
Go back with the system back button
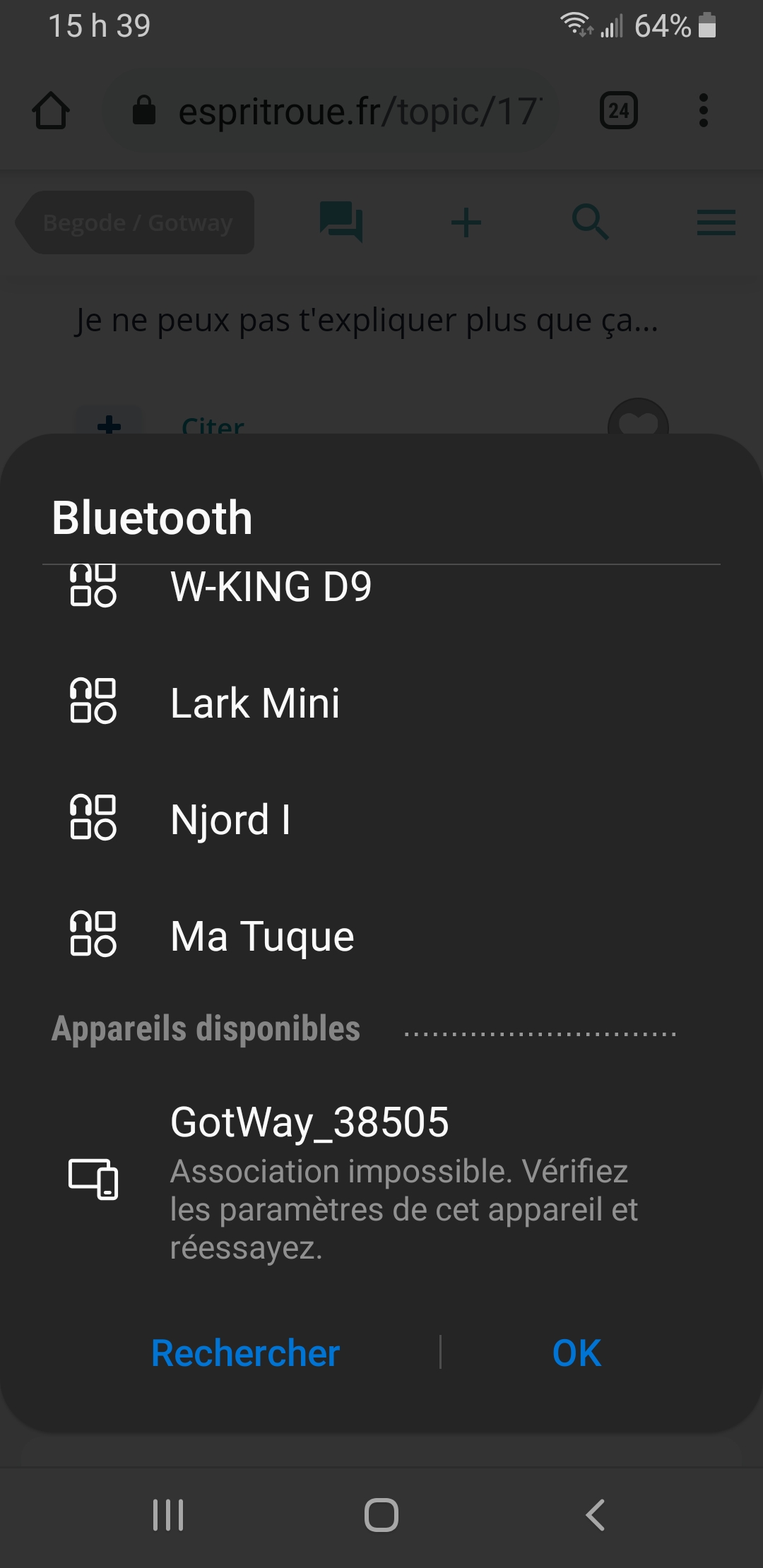click(x=595, y=1514)
